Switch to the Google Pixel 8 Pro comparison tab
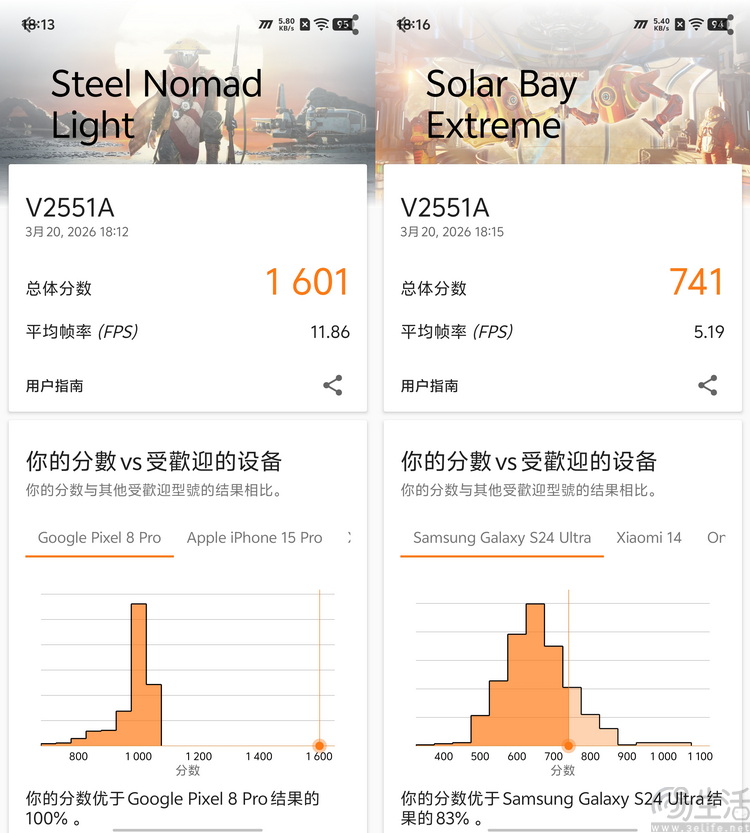The image size is (750, 833). pos(99,537)
